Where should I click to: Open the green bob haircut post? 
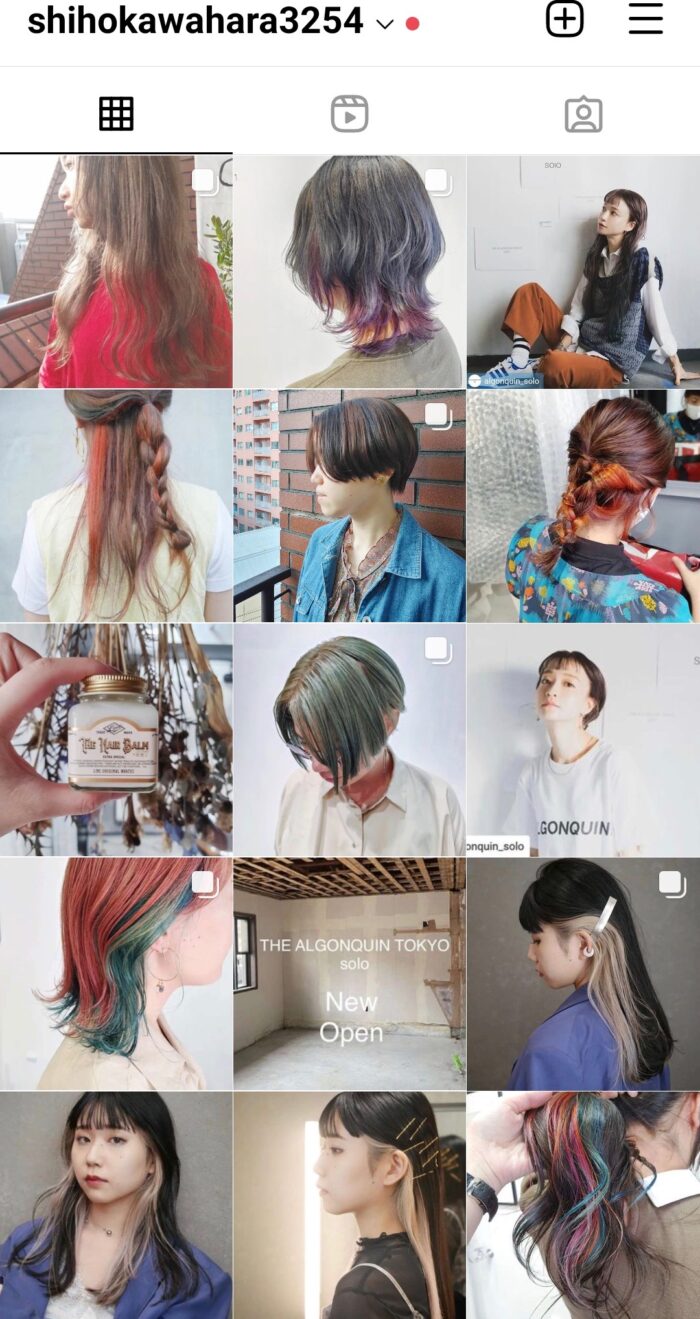coord(349,740)
